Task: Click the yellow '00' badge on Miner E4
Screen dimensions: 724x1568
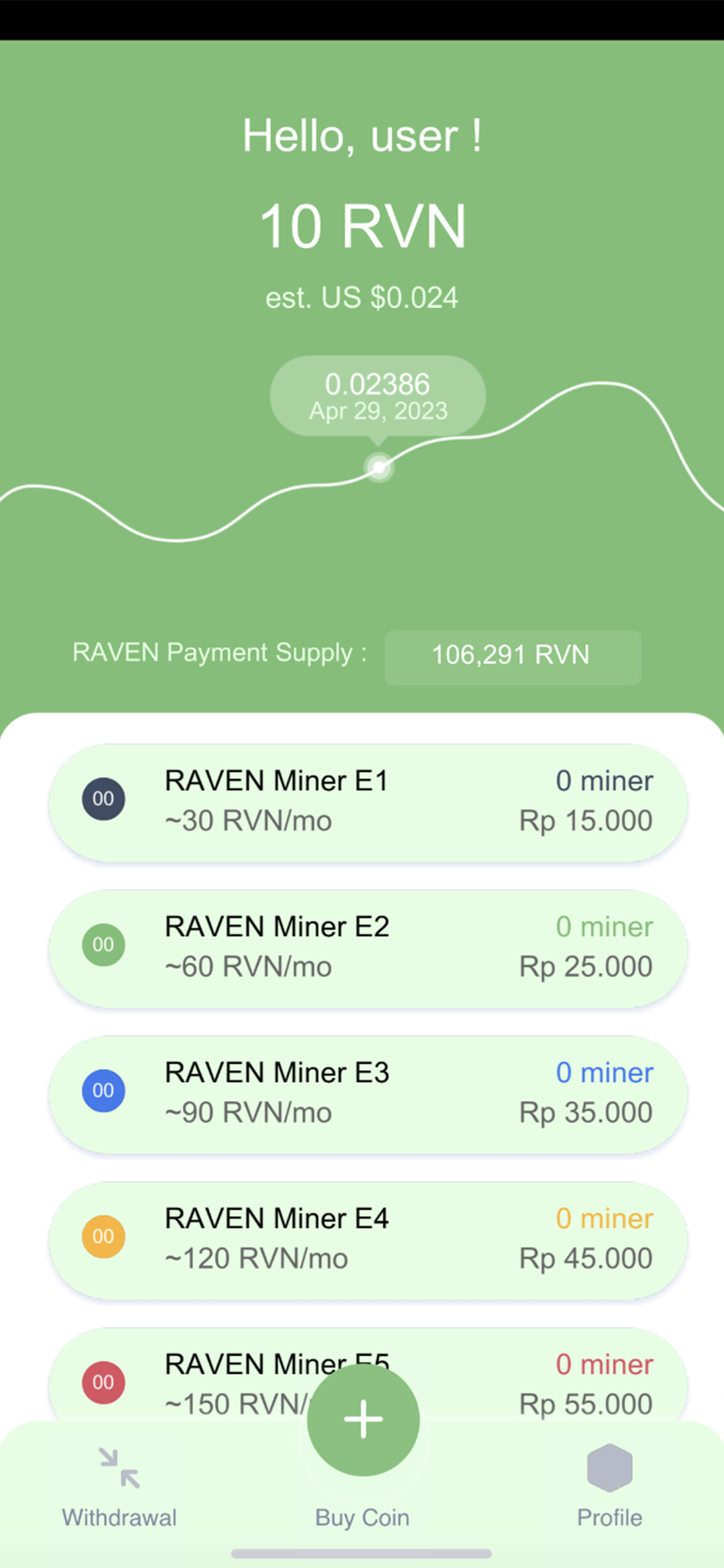Action: pyautogui.click(x=103, y=1236)
